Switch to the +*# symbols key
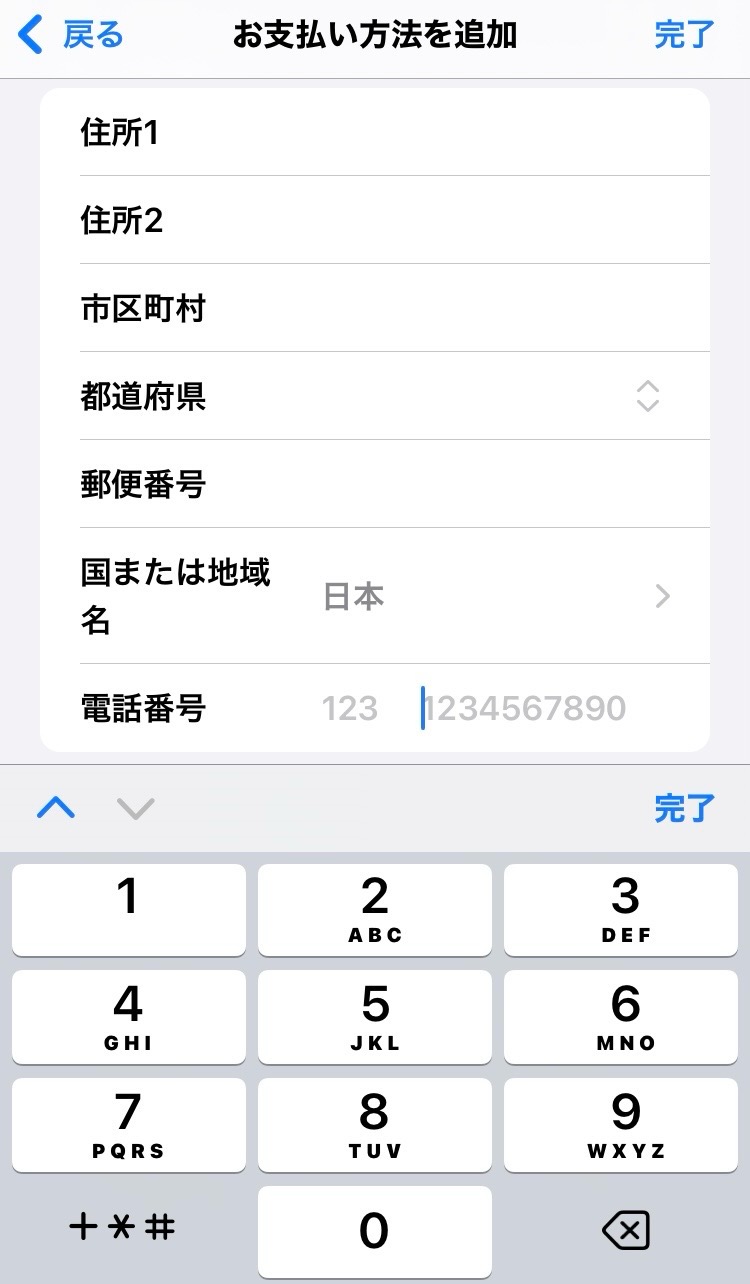The height and width of the screenshot is (1284, 750). coord(122,1227)
